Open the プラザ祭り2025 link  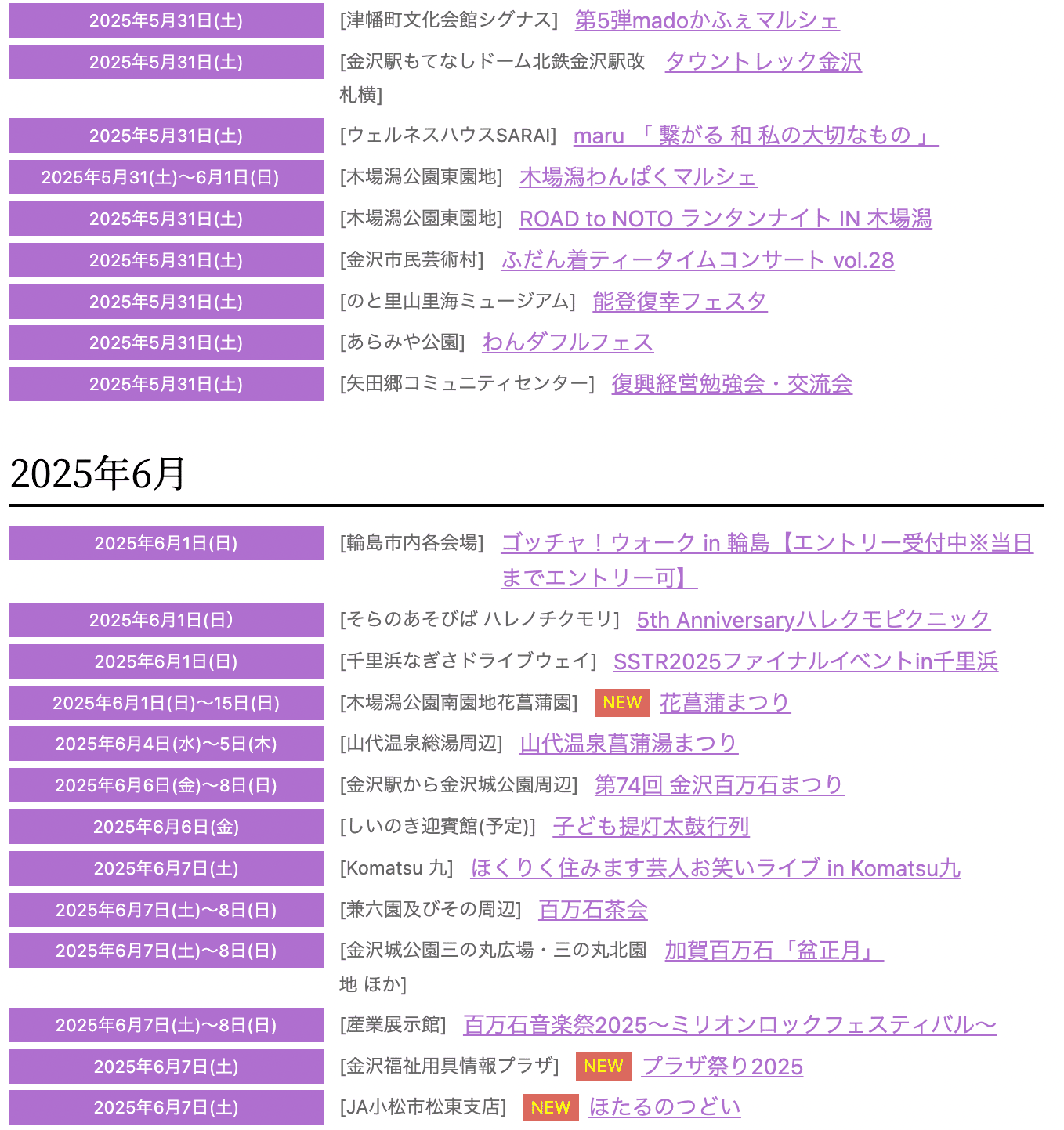(x=722, y=1067)
